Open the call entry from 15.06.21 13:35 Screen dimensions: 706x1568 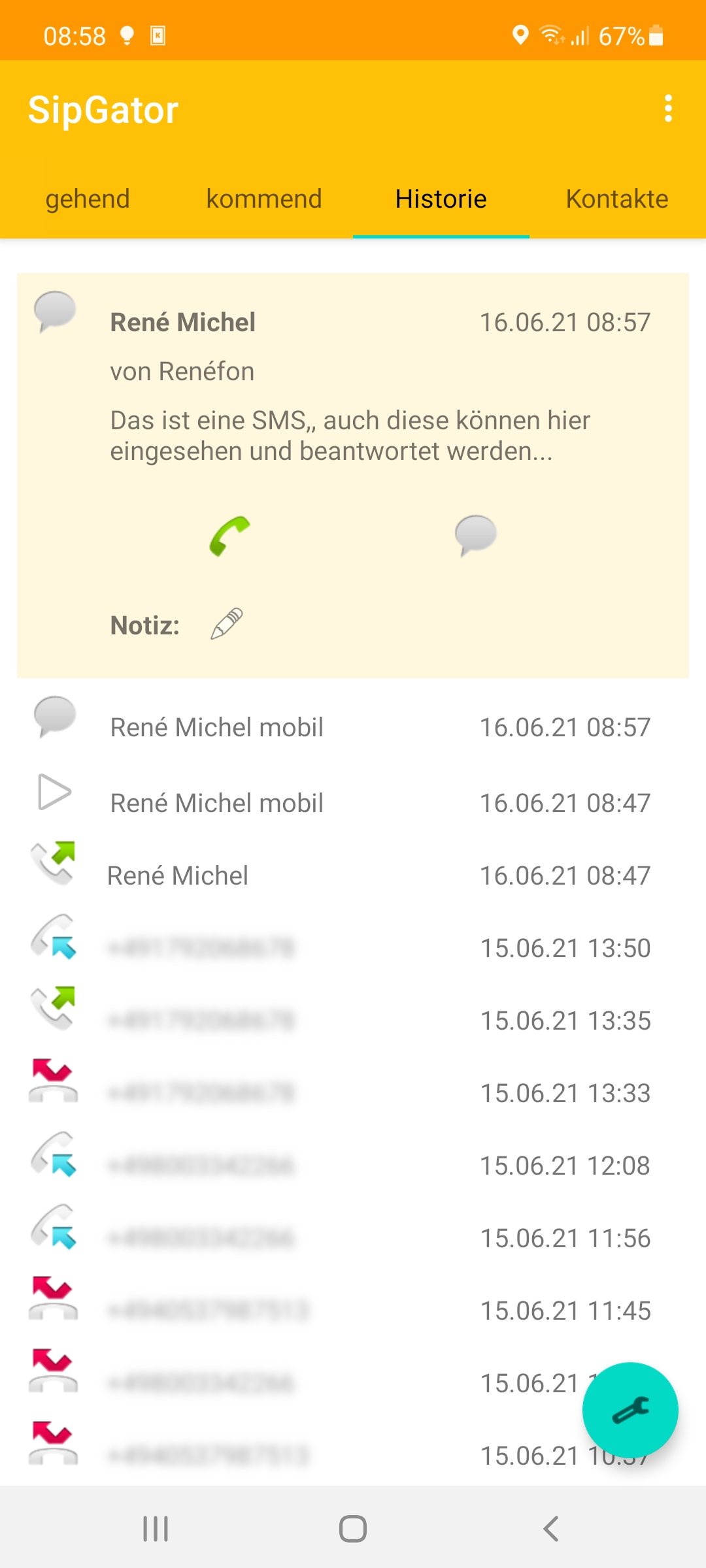(353, 1020)
